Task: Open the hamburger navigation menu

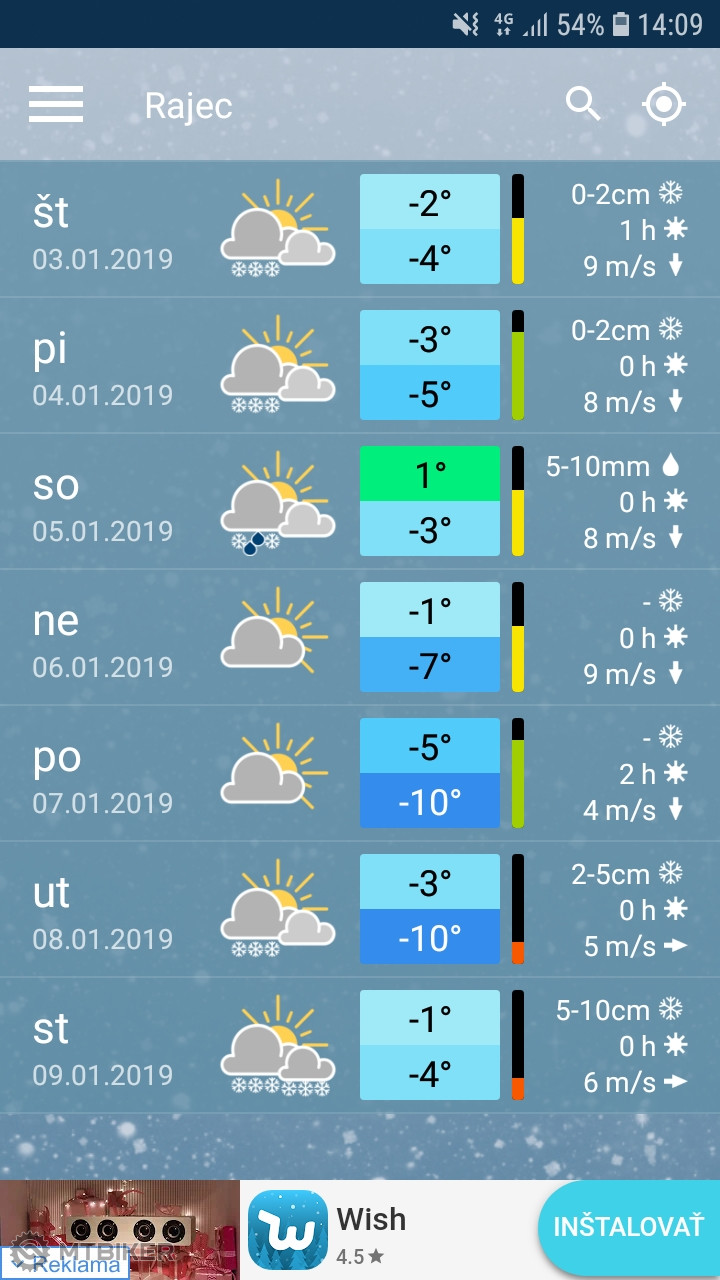Action: (56, 104)
